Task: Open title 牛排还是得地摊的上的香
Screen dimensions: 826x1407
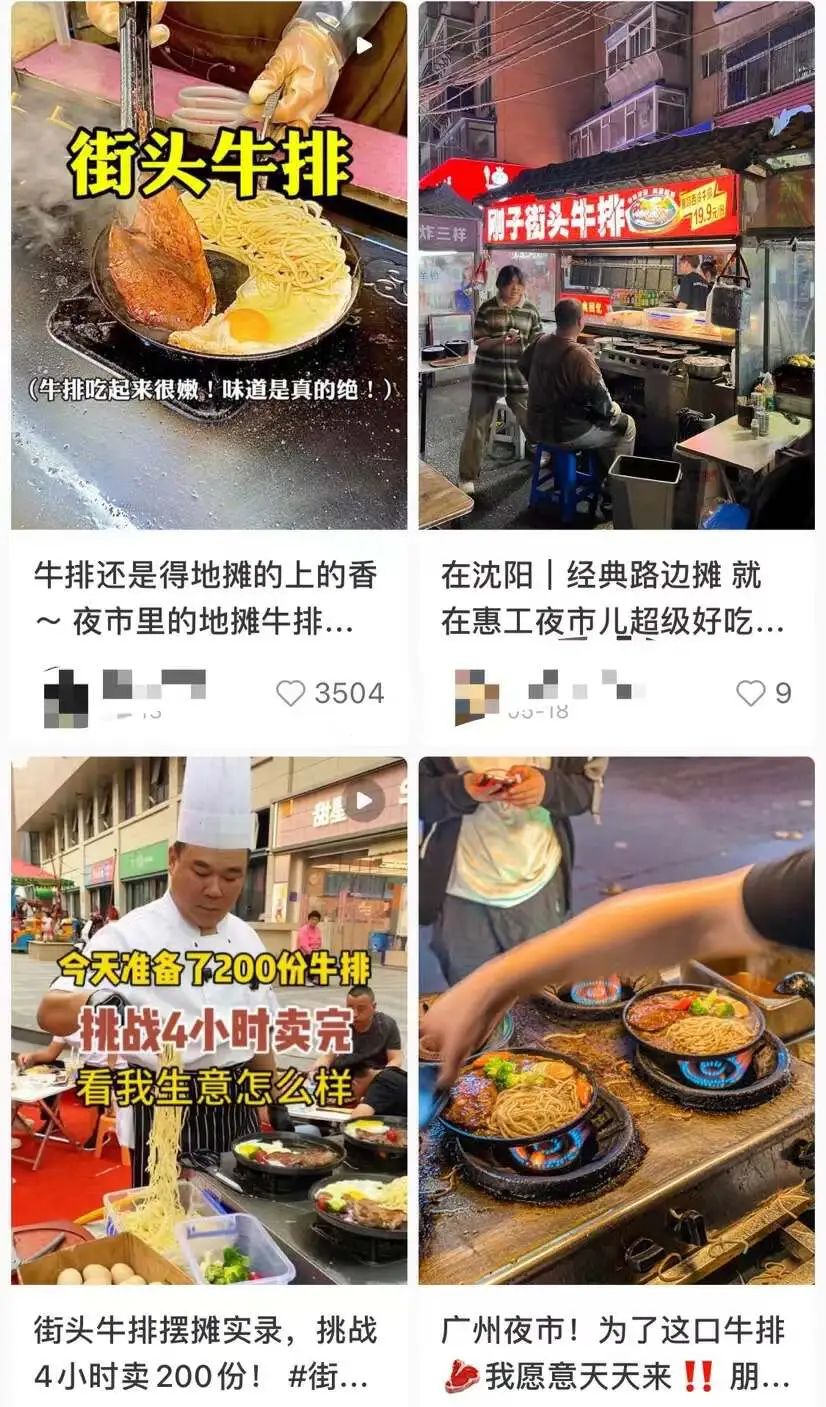Action: pyautogui.click(x=207, y=599)
